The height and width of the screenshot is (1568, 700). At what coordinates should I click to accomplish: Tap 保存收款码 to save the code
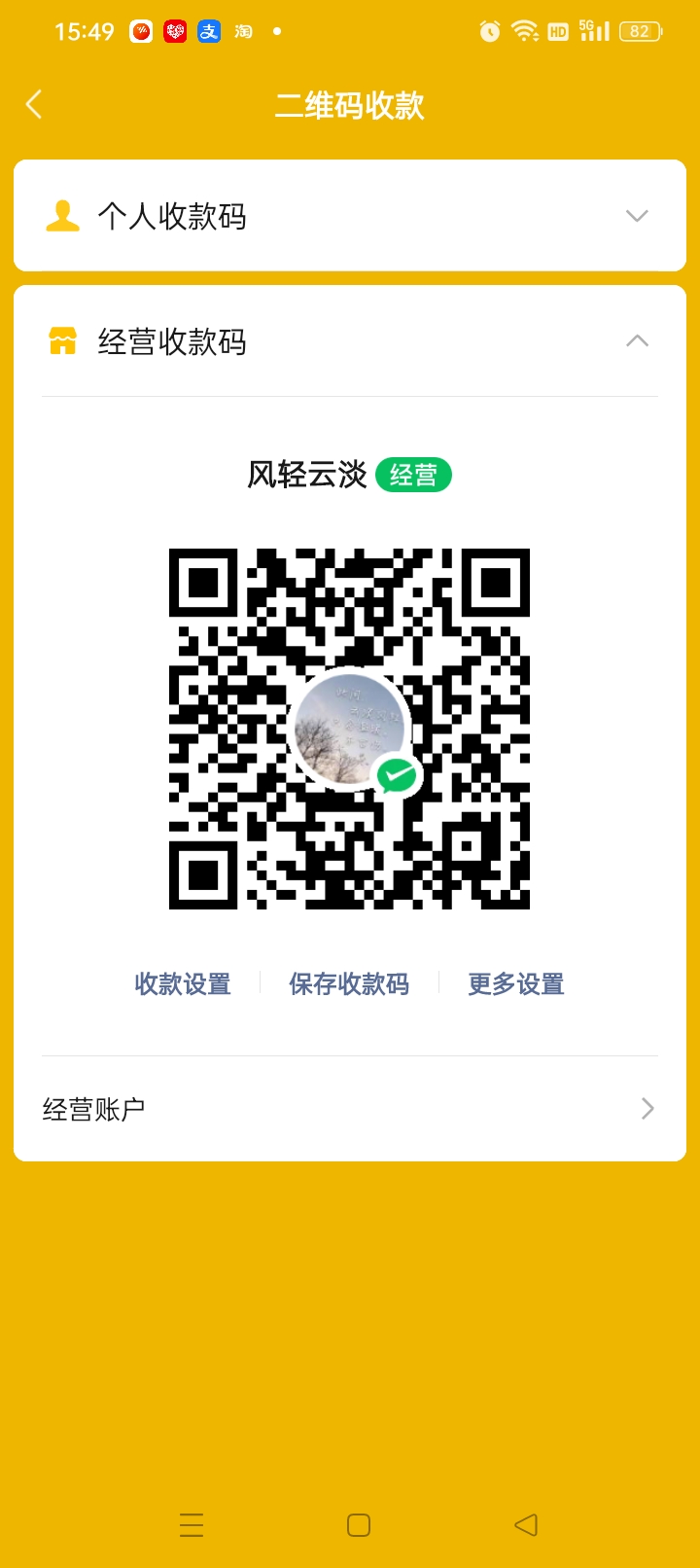point(349,984)
